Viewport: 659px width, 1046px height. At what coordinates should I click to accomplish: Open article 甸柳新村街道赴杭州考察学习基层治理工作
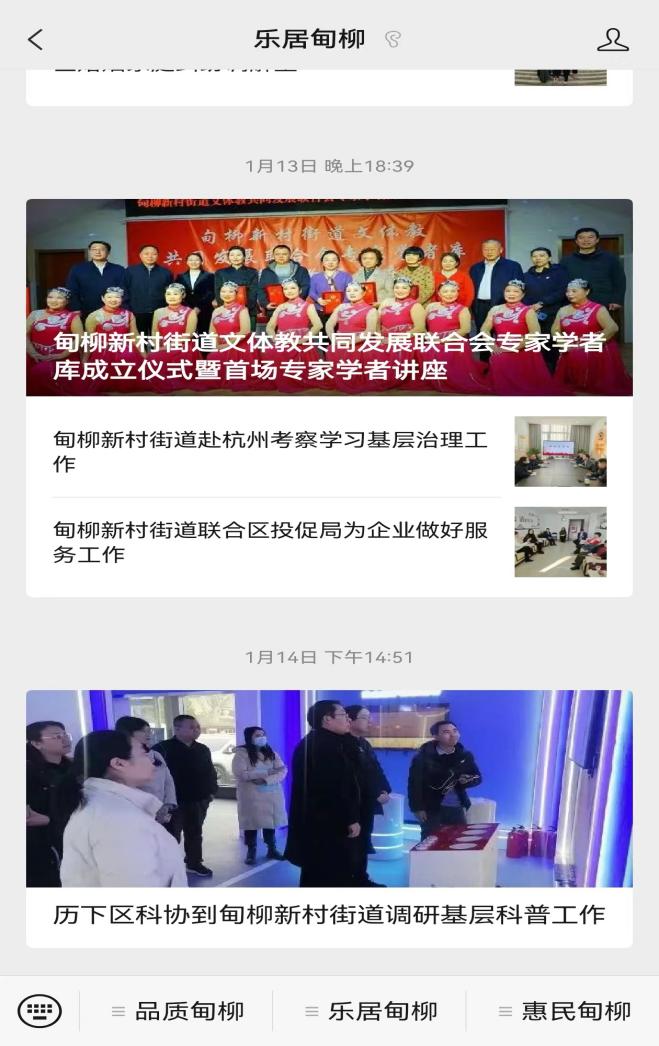coord(270,452)
